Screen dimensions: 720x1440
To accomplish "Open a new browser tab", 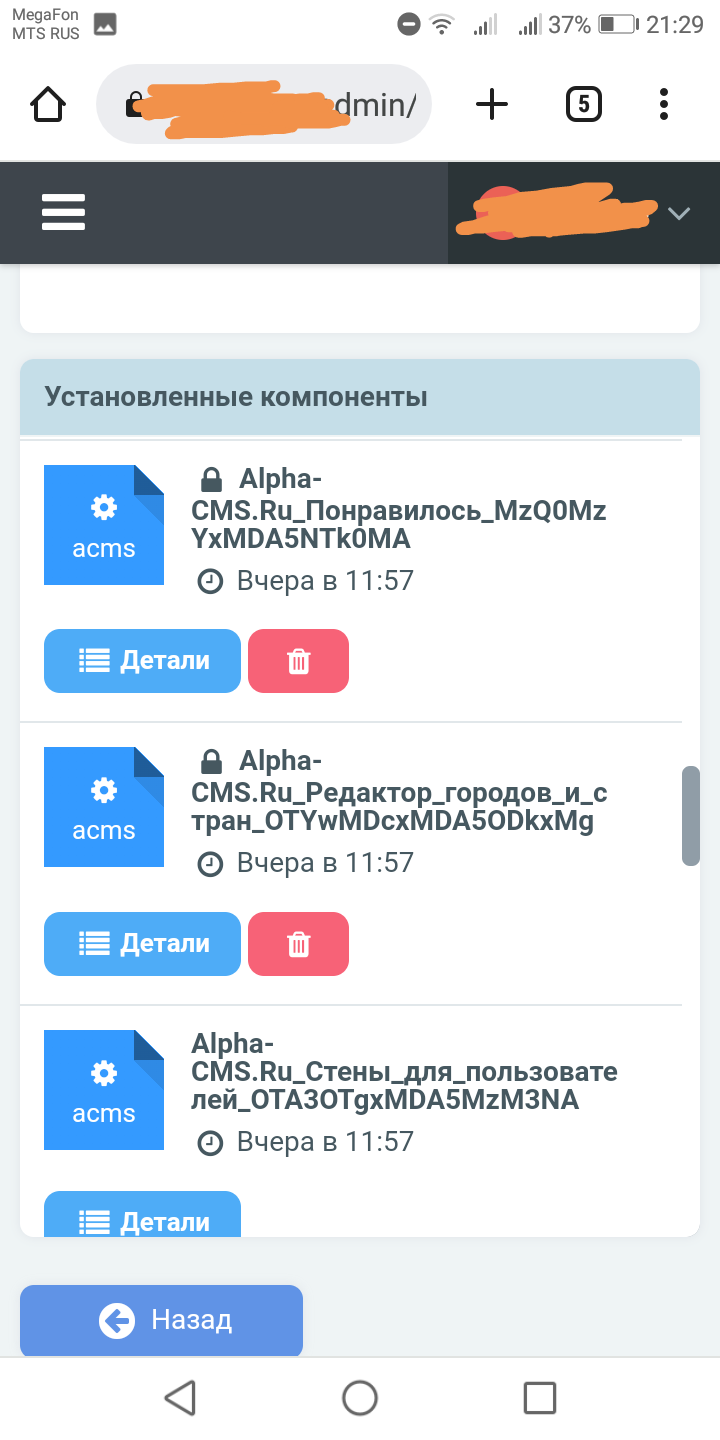I will click(x=491, y=104).
